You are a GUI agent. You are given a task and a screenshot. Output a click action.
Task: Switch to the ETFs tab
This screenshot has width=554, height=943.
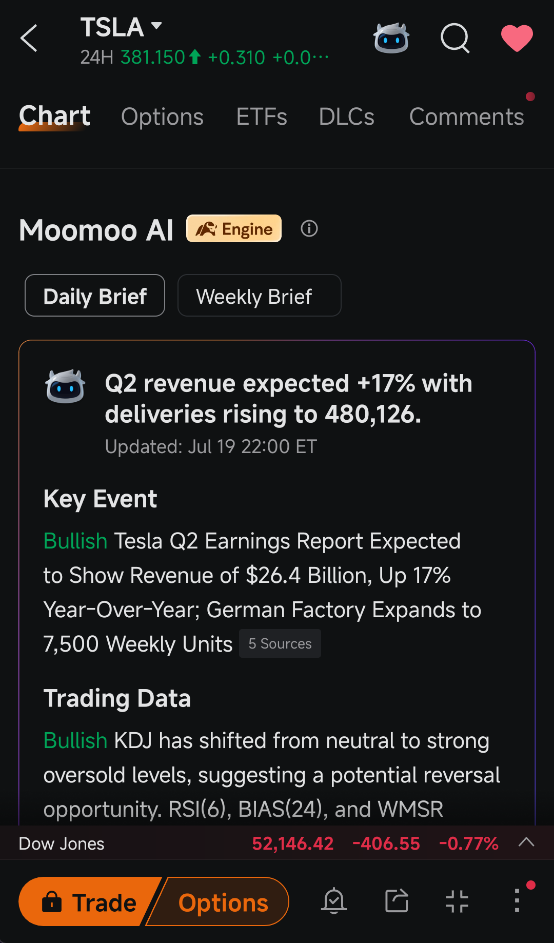261,117
